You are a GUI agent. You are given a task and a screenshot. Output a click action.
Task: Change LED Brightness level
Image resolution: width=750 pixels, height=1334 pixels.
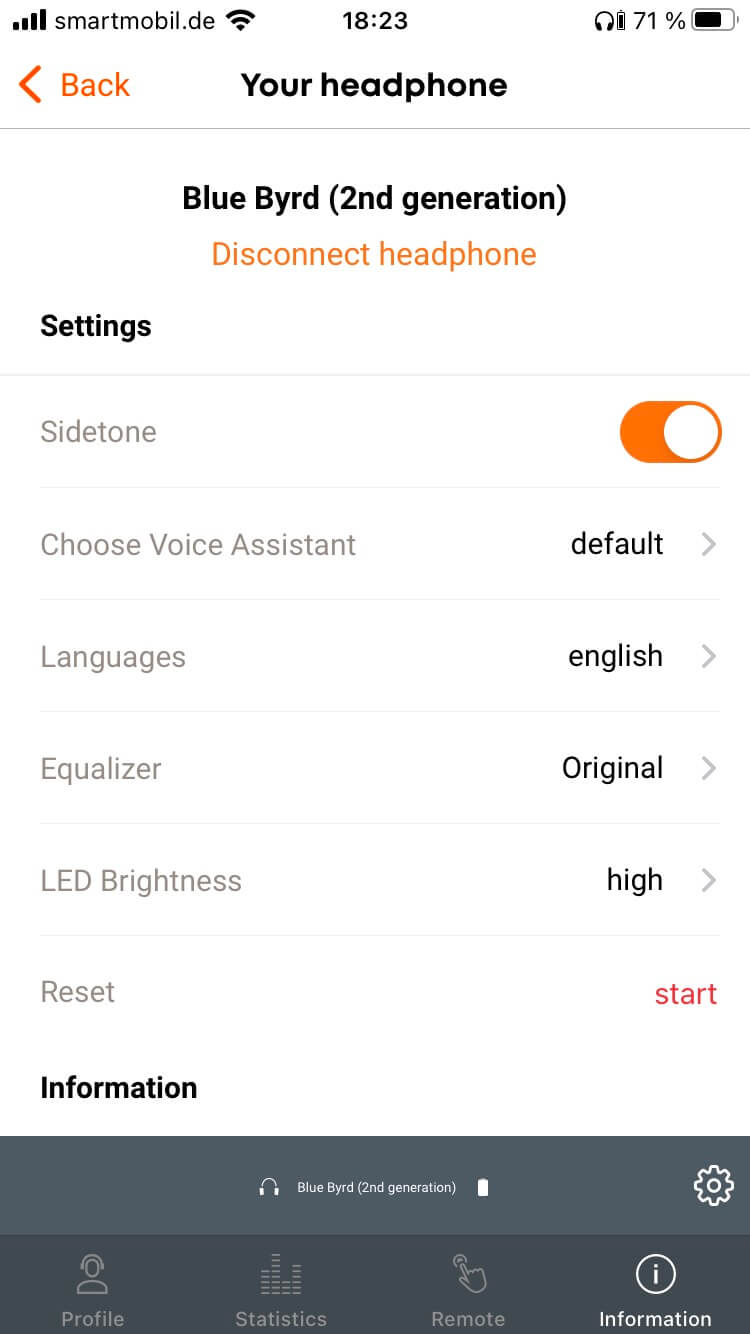[380, 881]
